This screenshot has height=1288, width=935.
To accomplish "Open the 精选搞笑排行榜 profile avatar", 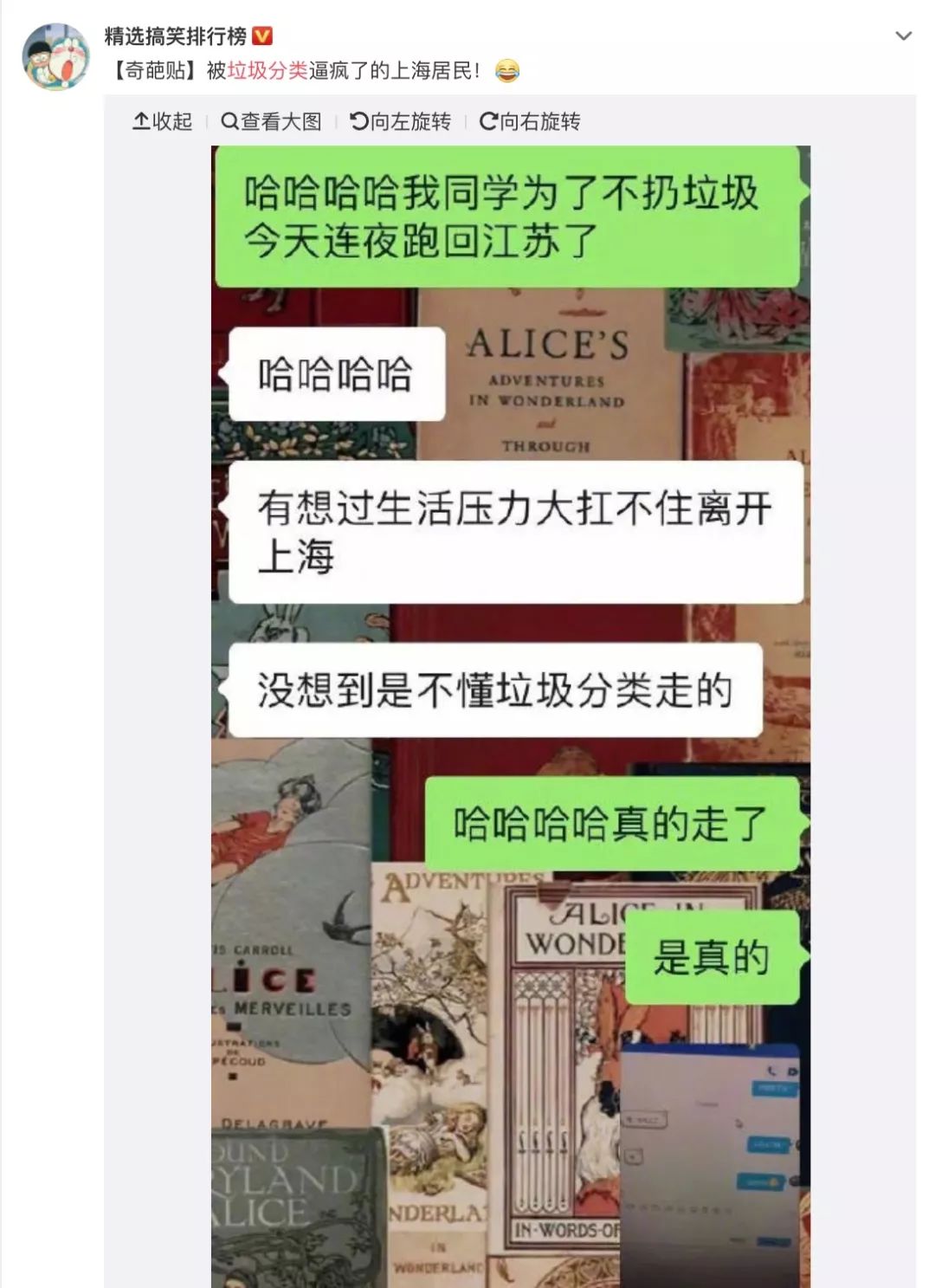I will (x=55, y=55).
